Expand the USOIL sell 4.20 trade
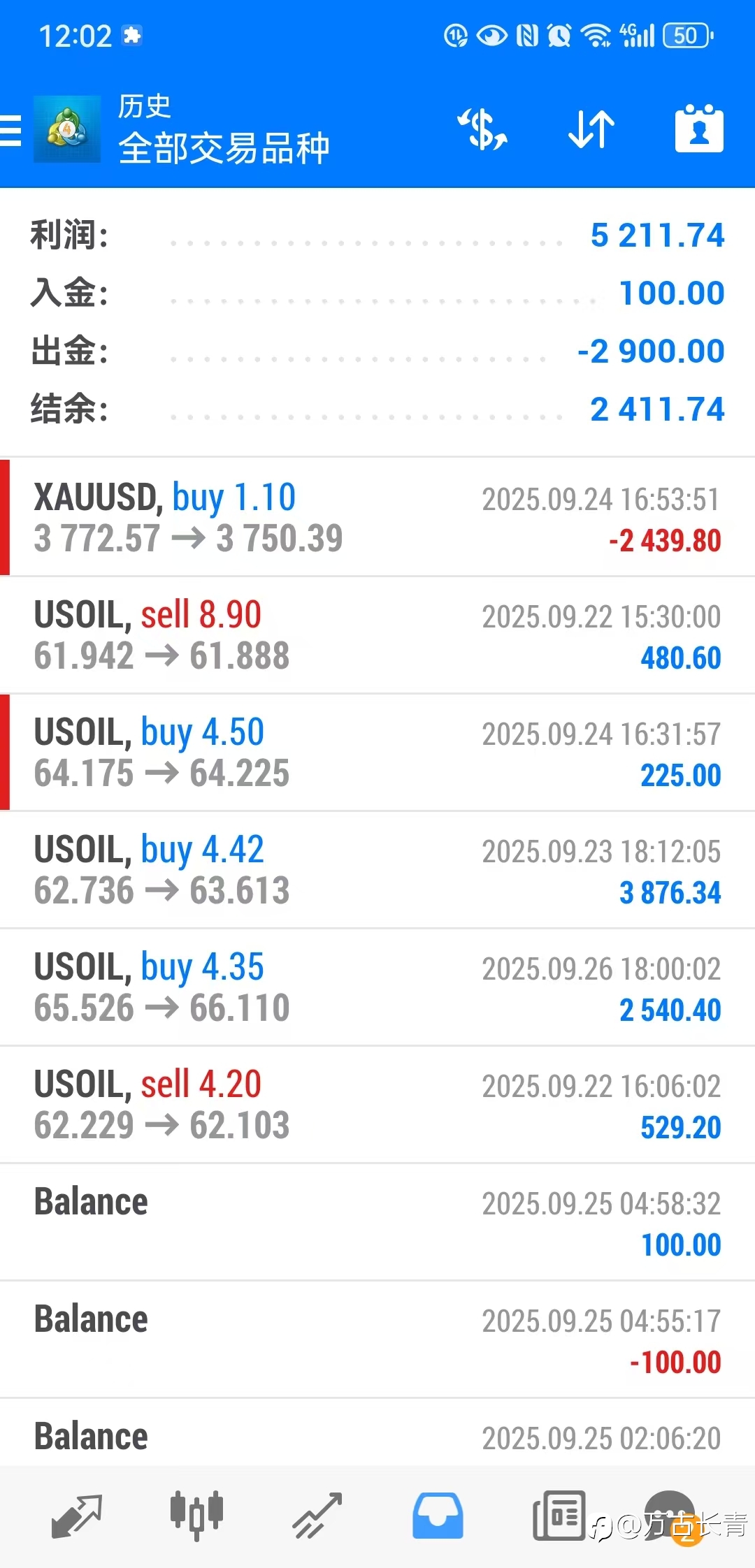 coord(377,1105)
